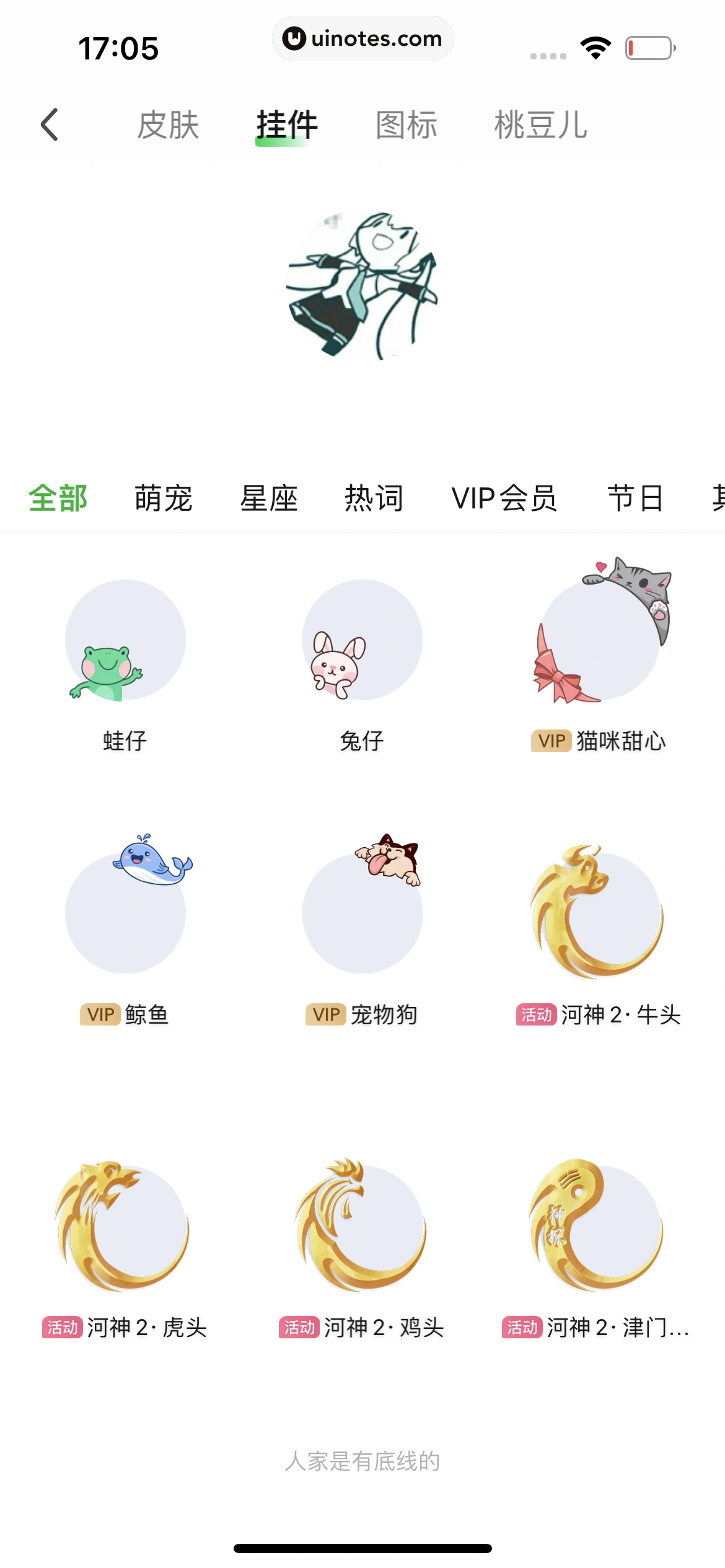Screen dimensions: 725x1568
Task: Switch to the 图标 tab
Action: (406, 124)
